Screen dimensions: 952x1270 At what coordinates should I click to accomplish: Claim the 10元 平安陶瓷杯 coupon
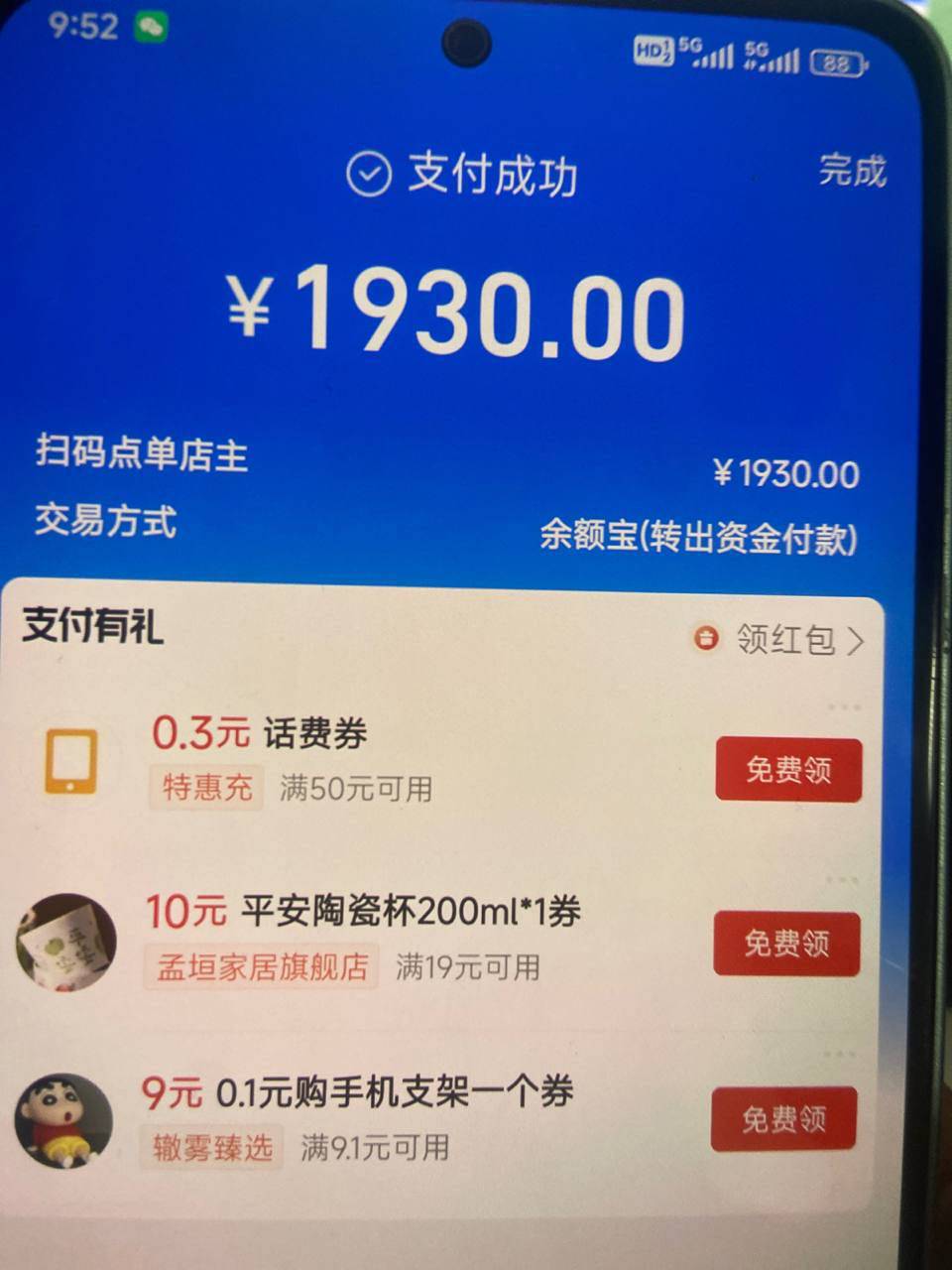click(786, 944)
